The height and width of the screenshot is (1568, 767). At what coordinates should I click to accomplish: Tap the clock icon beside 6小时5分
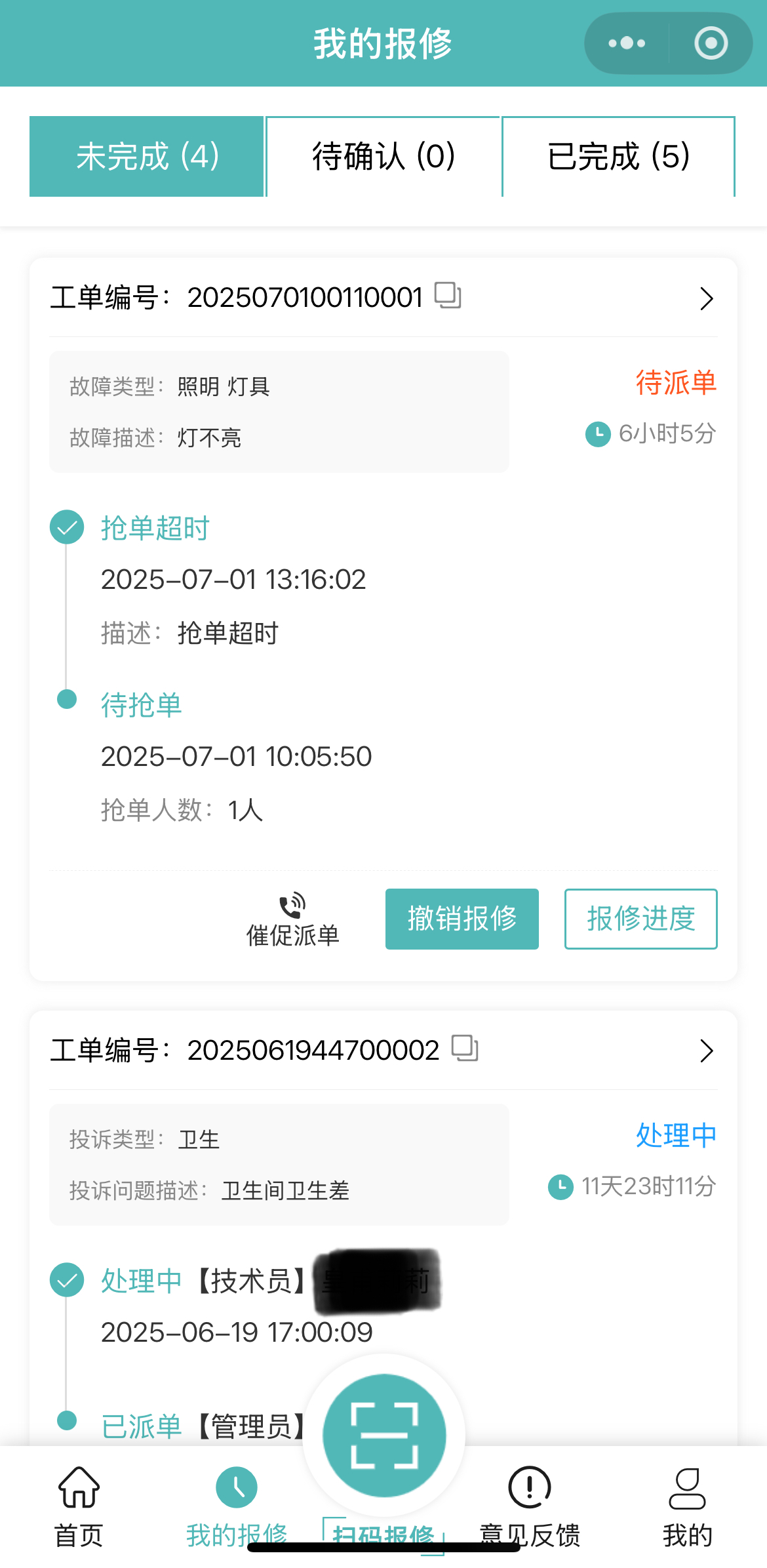tap(597, 434)
